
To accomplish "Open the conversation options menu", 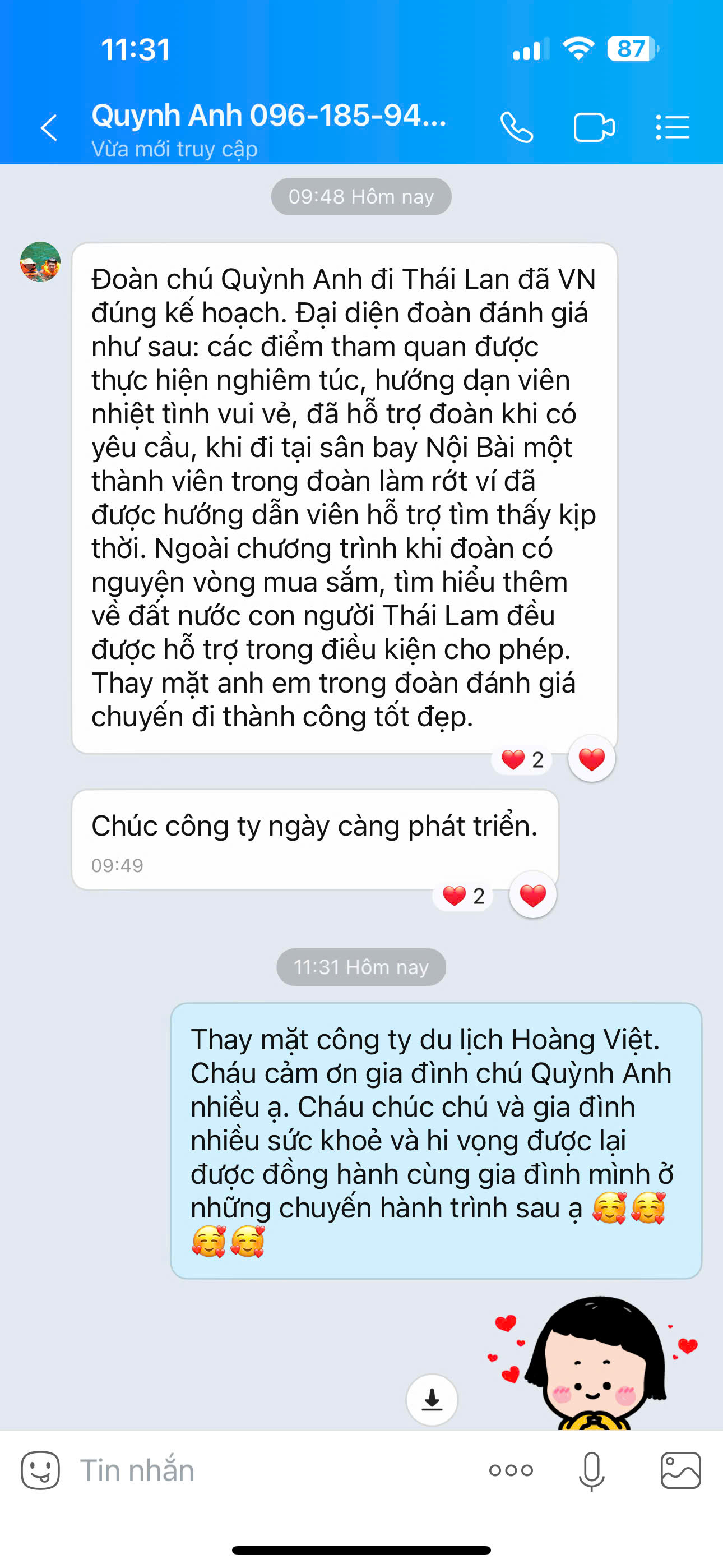I will (x=673, y=128).
